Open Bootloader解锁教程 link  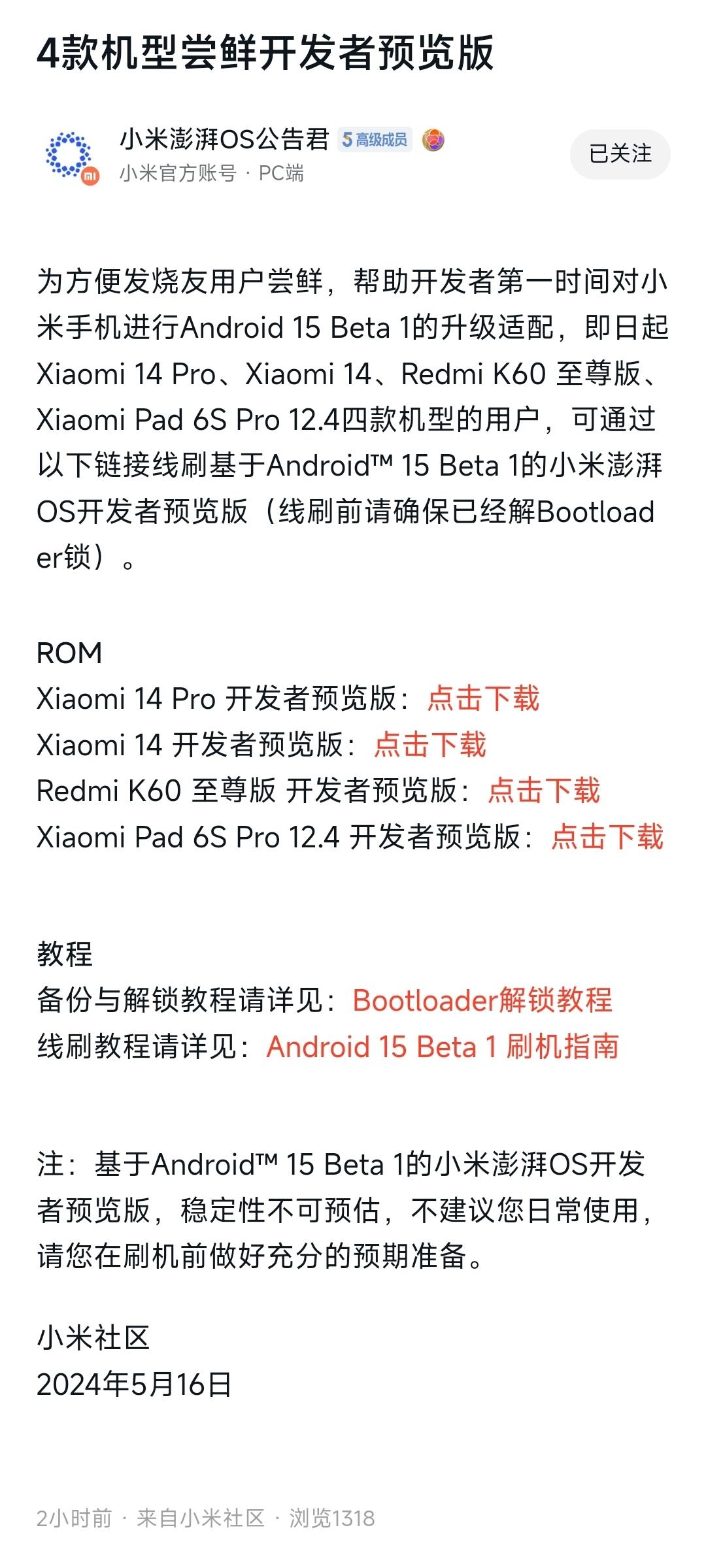482,1000
